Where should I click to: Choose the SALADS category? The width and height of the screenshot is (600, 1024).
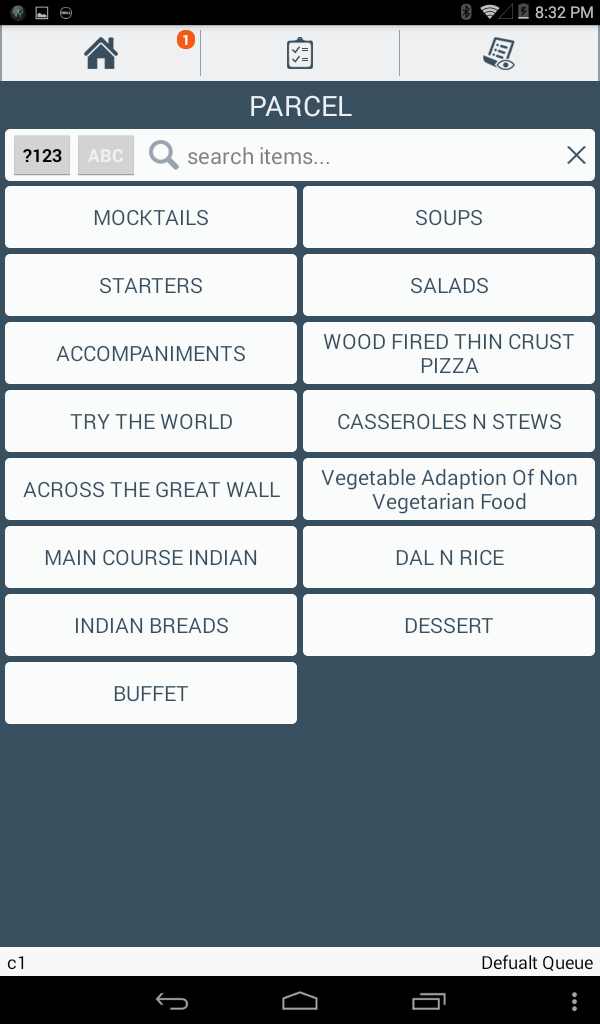[449, 285]
